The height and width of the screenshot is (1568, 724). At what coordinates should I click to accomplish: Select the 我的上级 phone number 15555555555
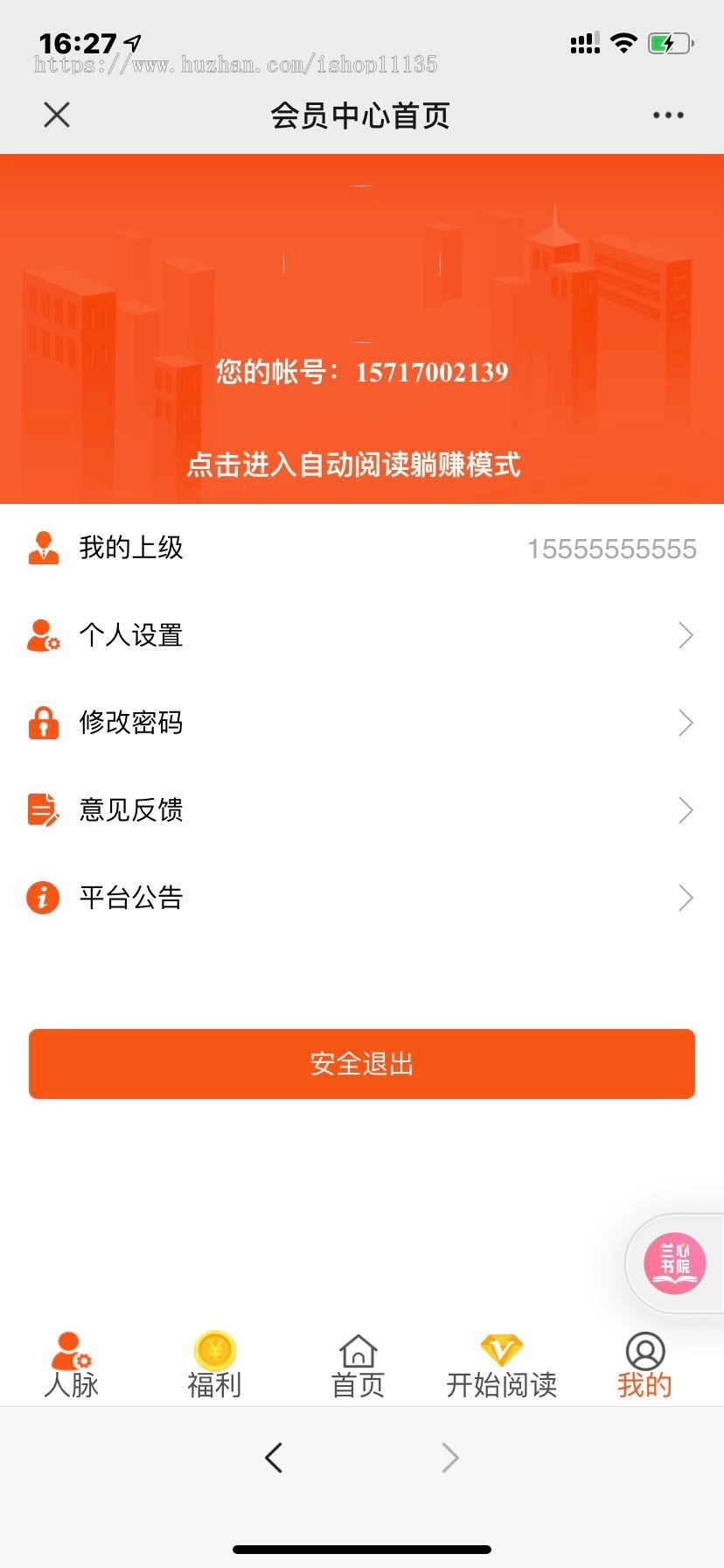pyautogui.click(x=610, y=547)
